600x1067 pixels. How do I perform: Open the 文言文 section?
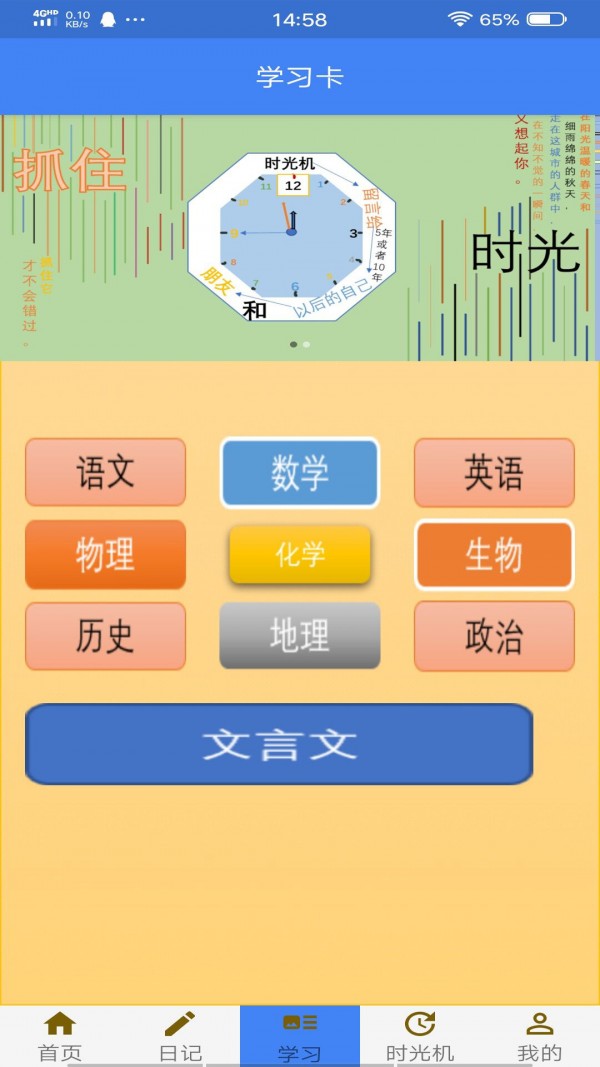(x=279, y=744)
